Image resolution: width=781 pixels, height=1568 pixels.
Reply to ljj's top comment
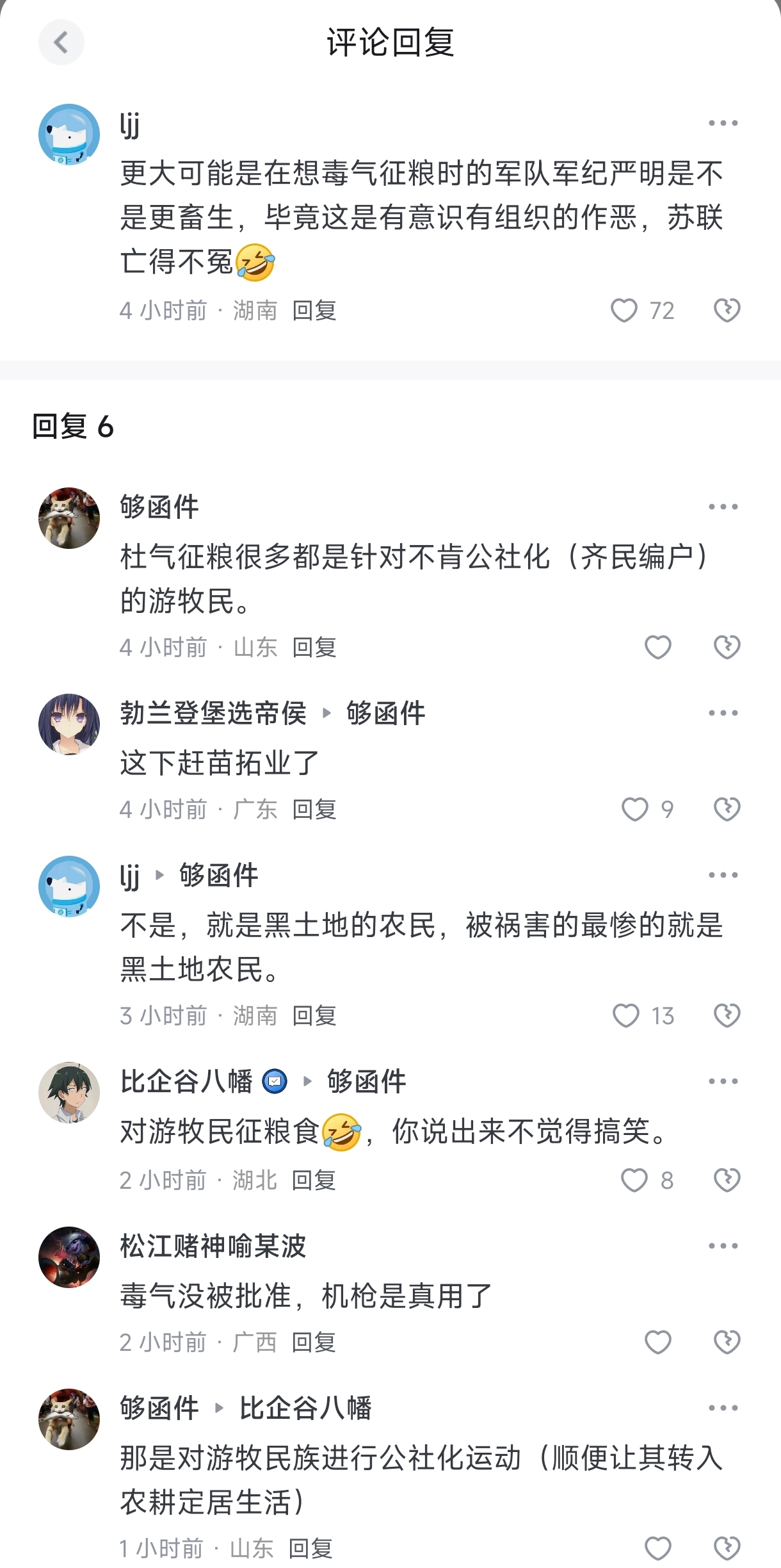pyautogui.click(x=314, y=311)
